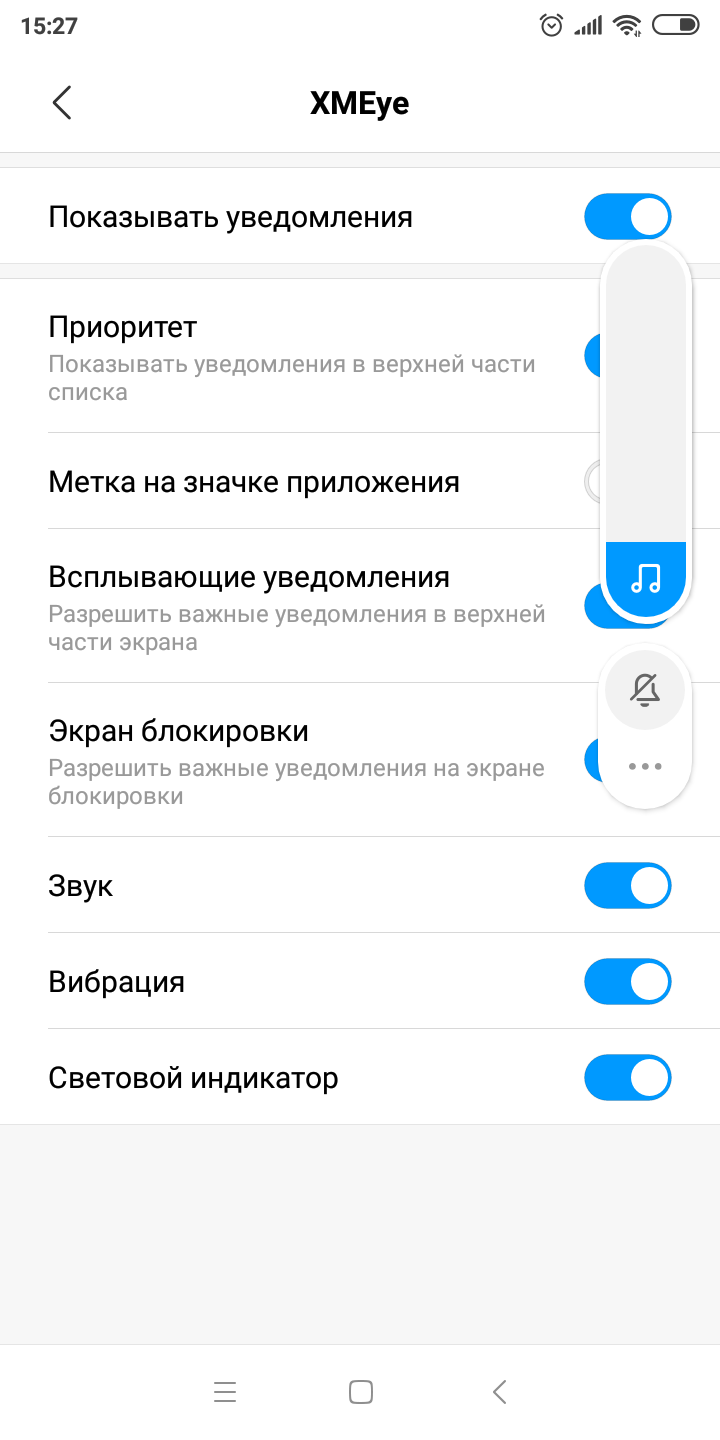Open more volume options (three dots)
Image resolution: width=720 pixels, height=1440 pixels.
pyautogui.click(x=646, y=767)
